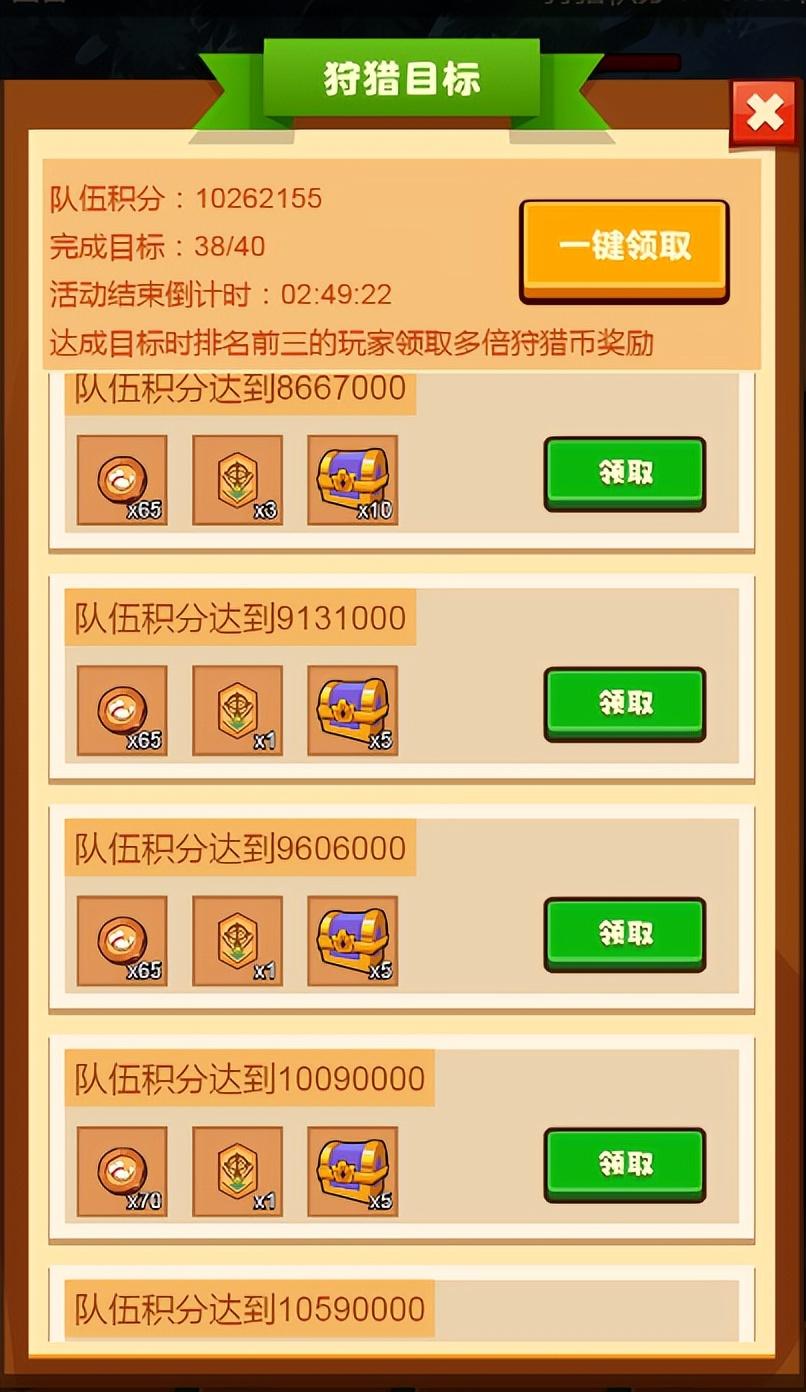View x3 badge item in 8667000 reward
The image size is (806, 1392).
[x=238, y=480]
